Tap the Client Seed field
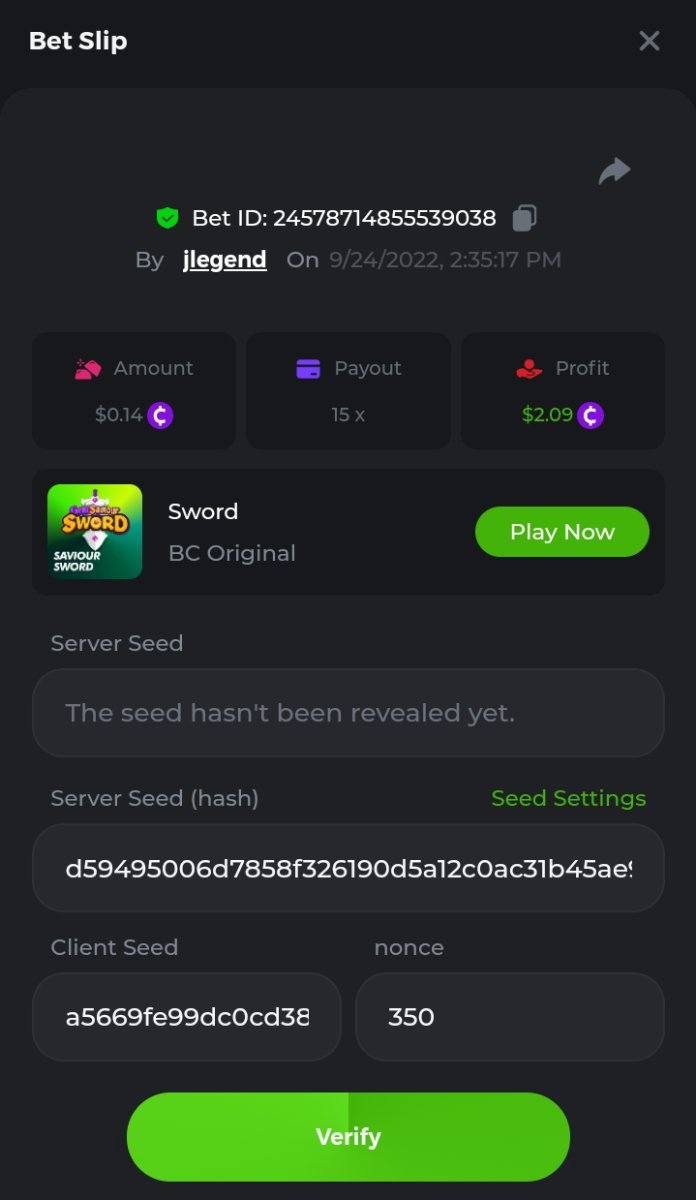This screenshot has width=696, height=1200. click(187, 1017)
